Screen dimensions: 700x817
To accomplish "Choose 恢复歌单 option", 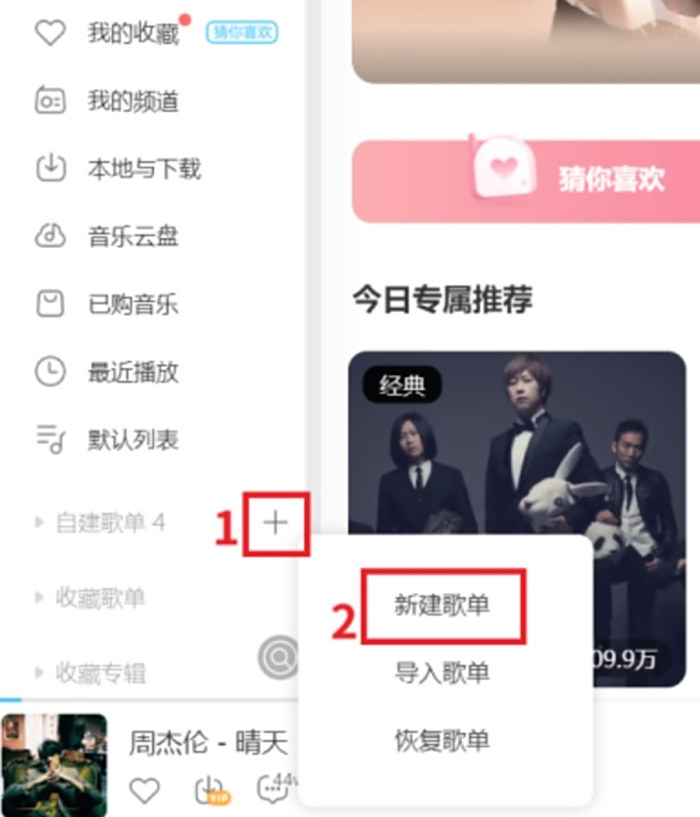I will pyautogui.click(x=442, y=741).
